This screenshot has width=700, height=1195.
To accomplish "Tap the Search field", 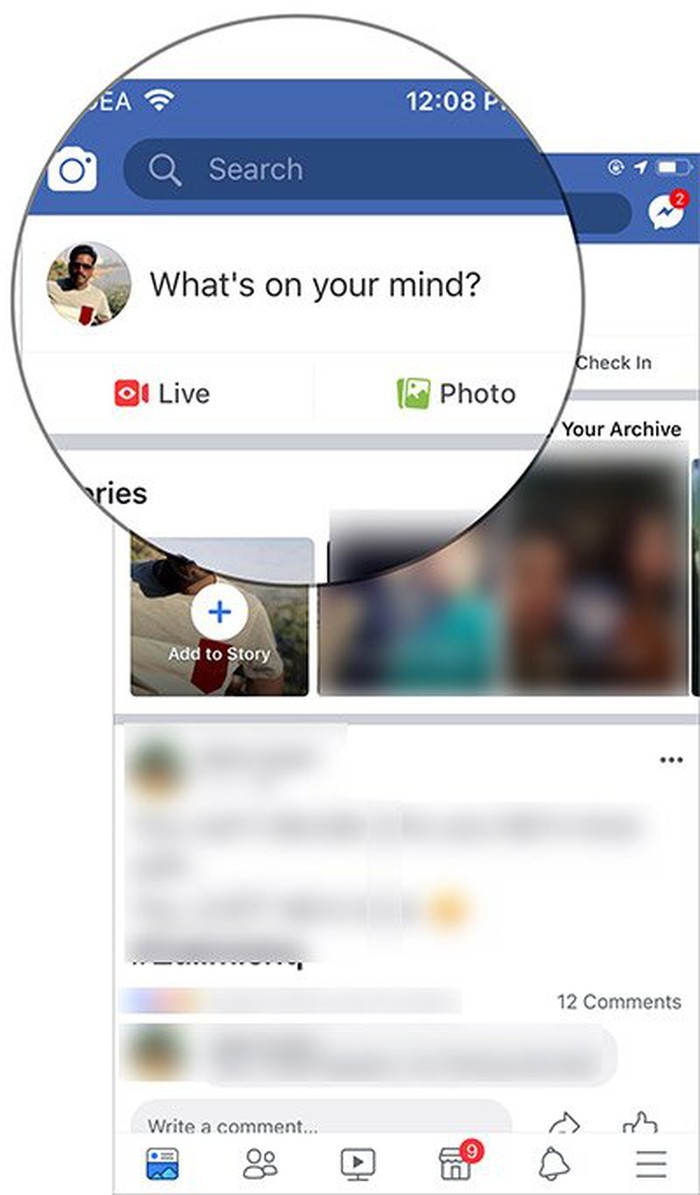I will click(330, 170).
